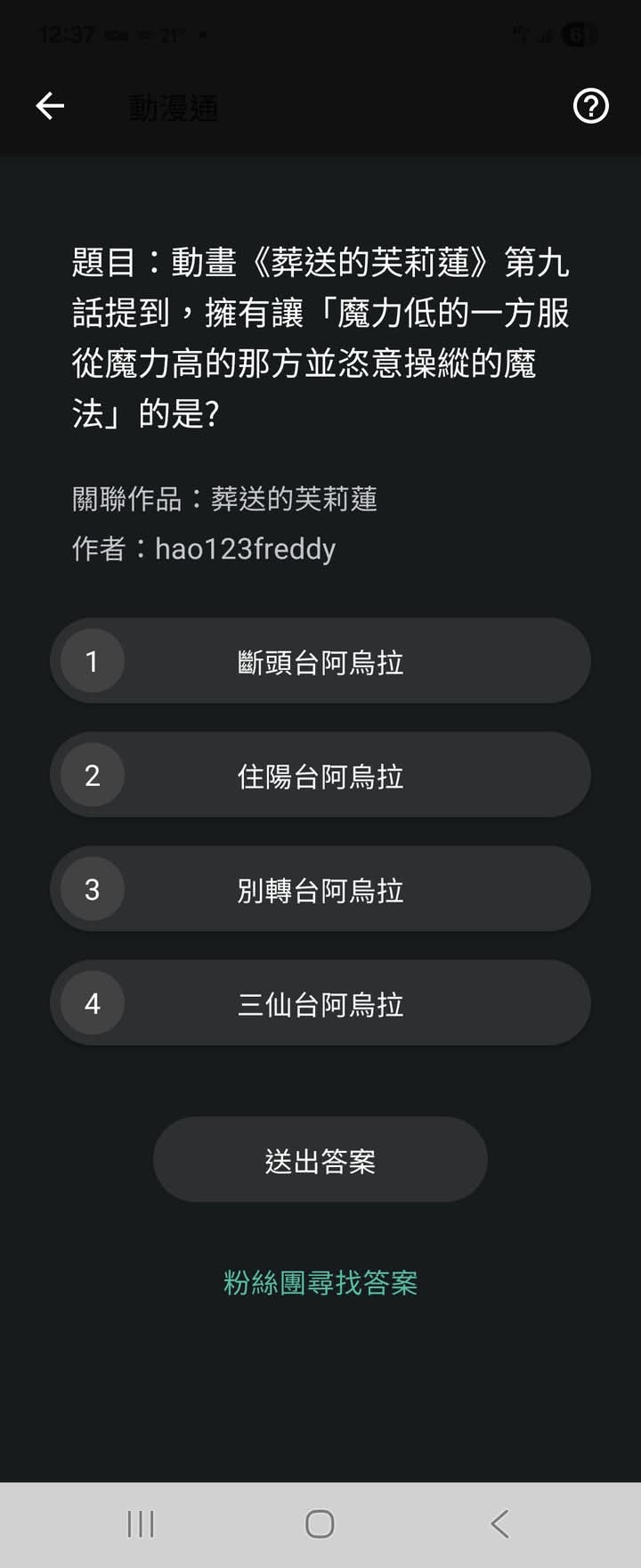Select answer 4 三仙台阿烏拉
The height and width of the screenshot is (1568, 641).
[x=320, y=1003]
